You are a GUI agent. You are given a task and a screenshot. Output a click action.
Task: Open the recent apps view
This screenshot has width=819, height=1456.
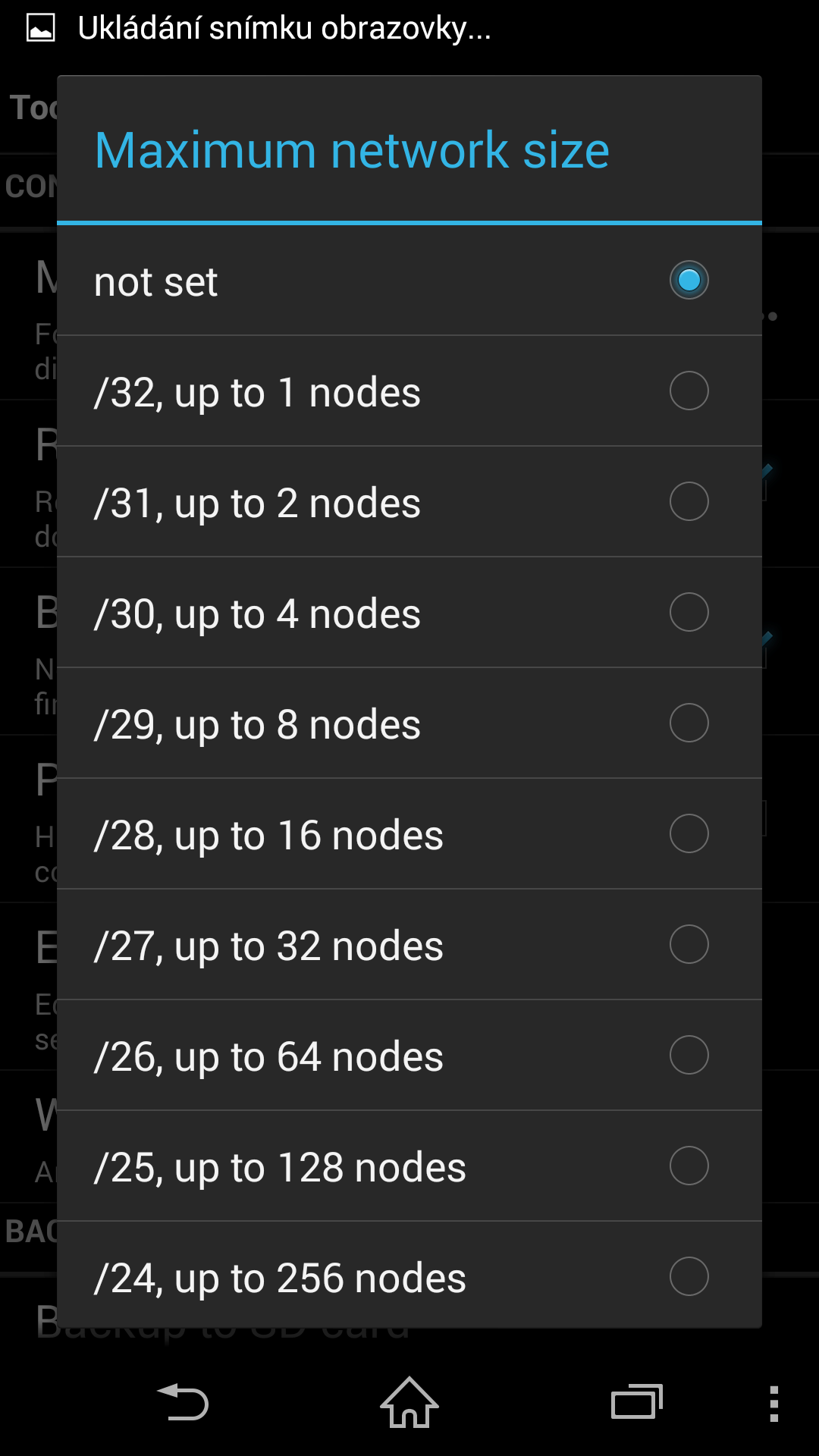pyautogui.click(x=637, y=1402)
